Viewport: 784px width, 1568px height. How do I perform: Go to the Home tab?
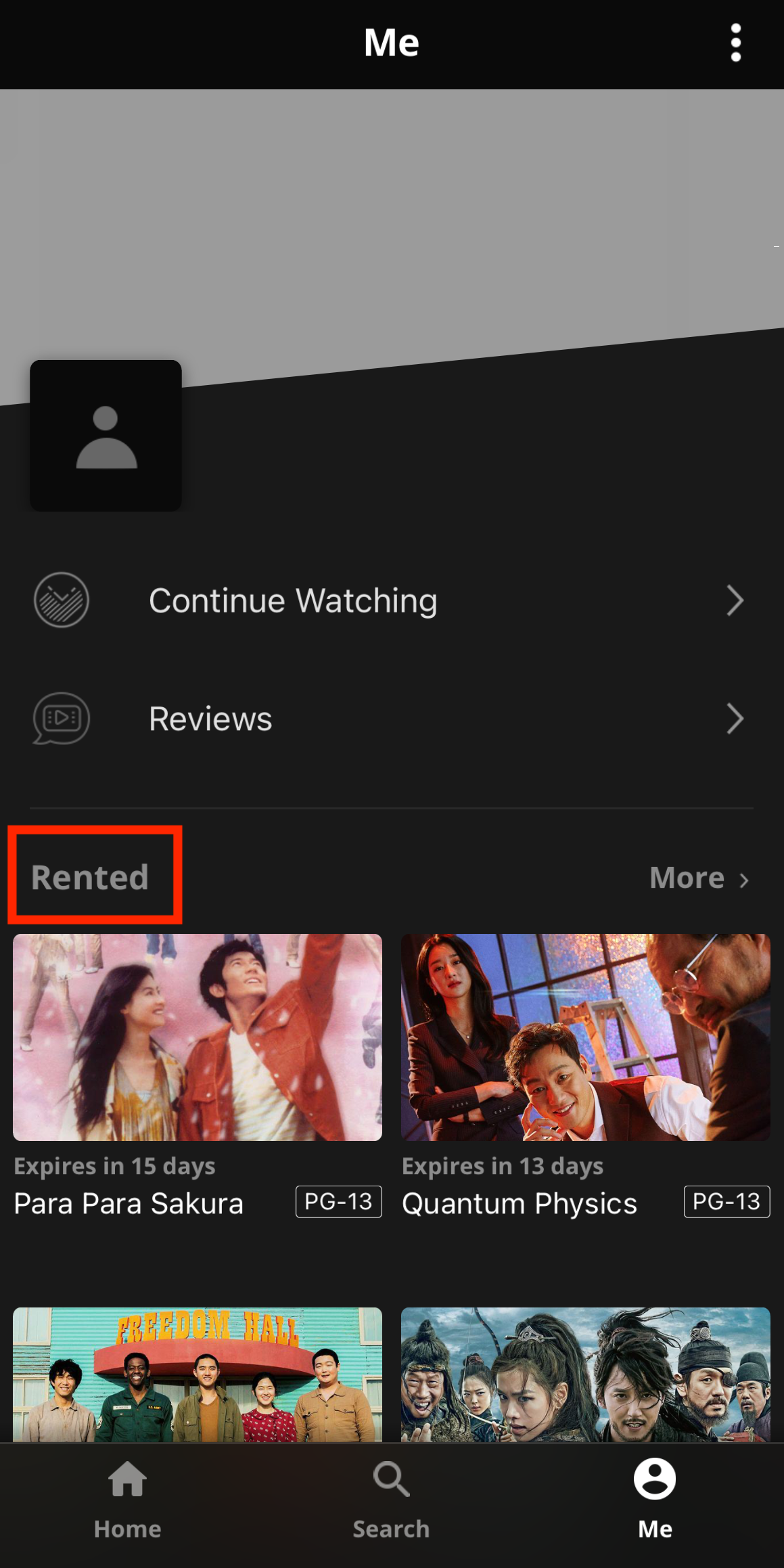[127, 1497]
